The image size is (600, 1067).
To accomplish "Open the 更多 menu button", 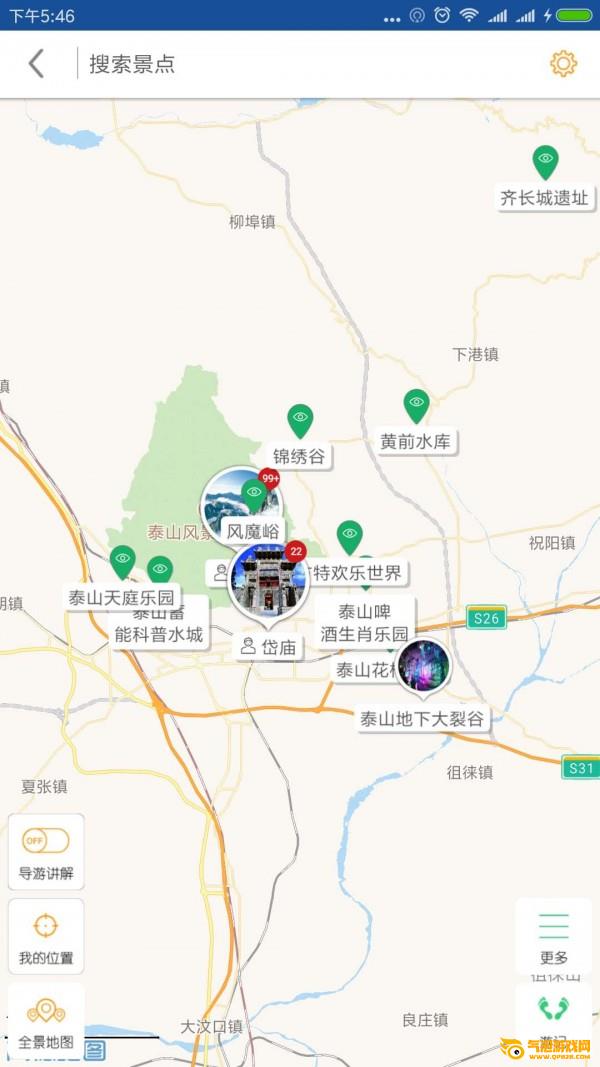I will [x=553, y=936].
